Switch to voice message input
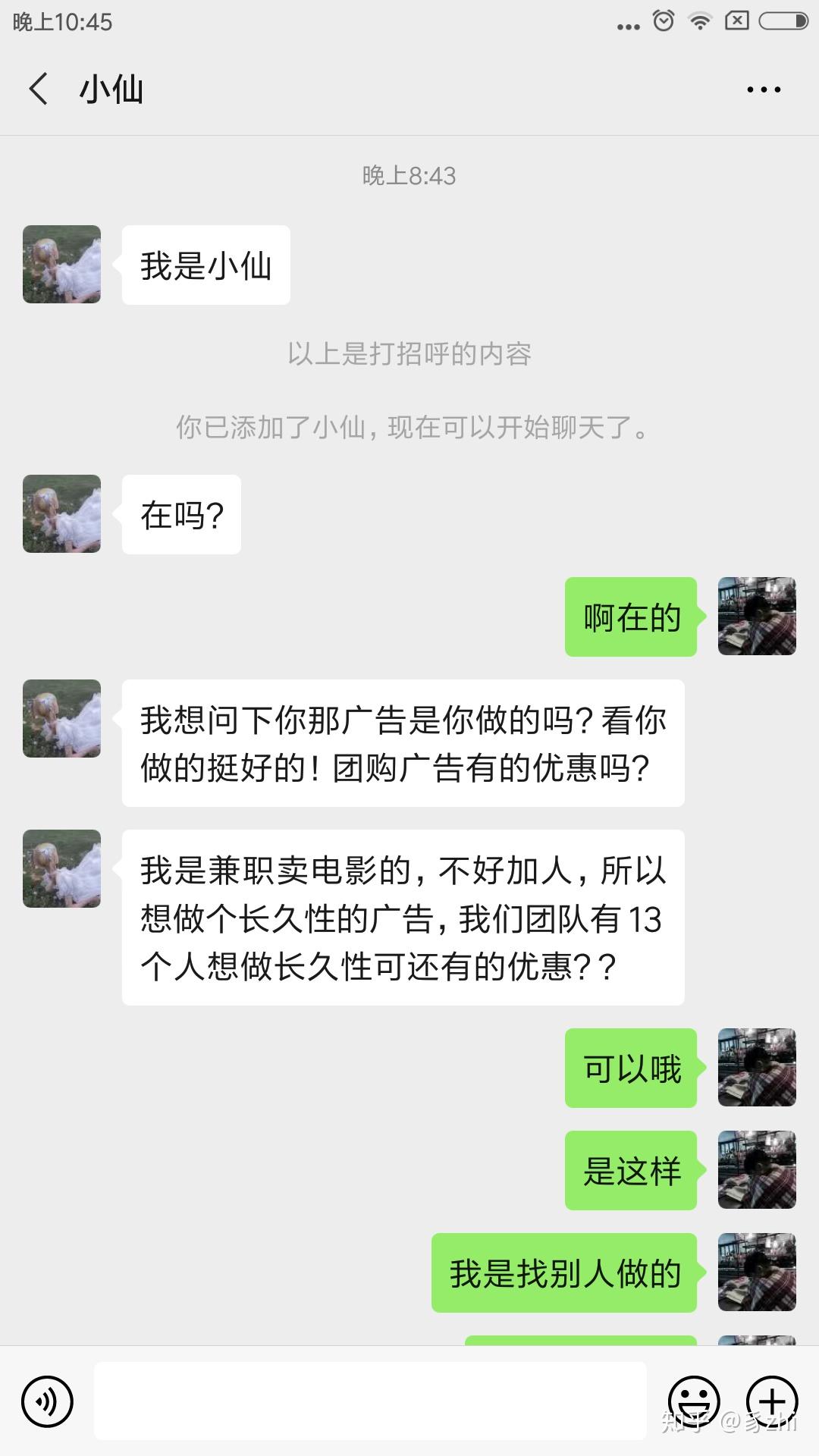 (47, 1401)
